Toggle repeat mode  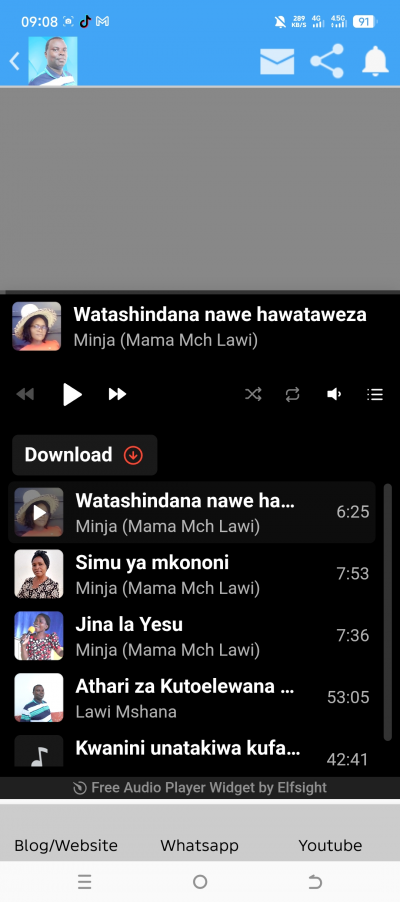coord(292,394)
